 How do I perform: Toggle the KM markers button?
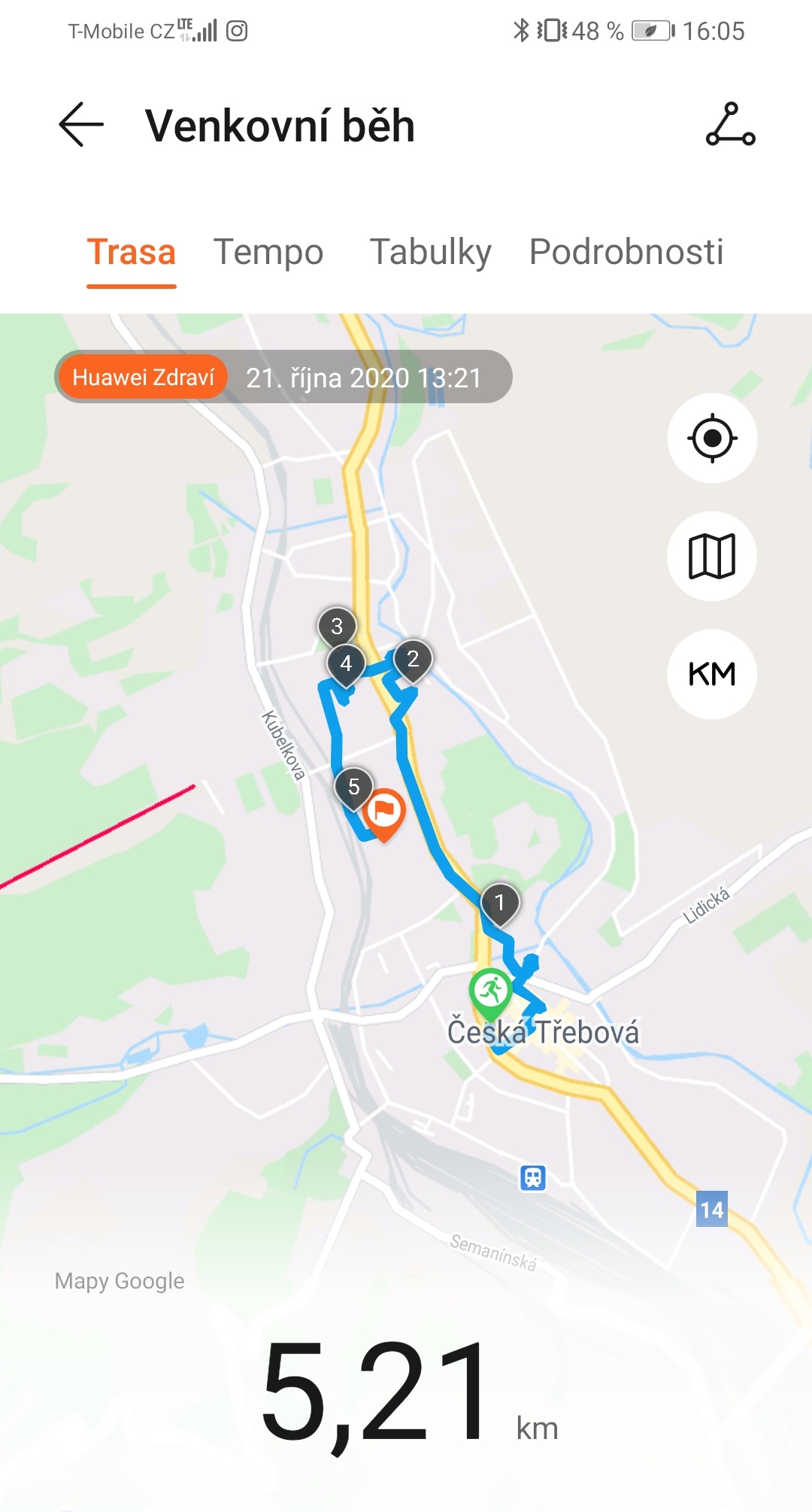tap(712, 674)
